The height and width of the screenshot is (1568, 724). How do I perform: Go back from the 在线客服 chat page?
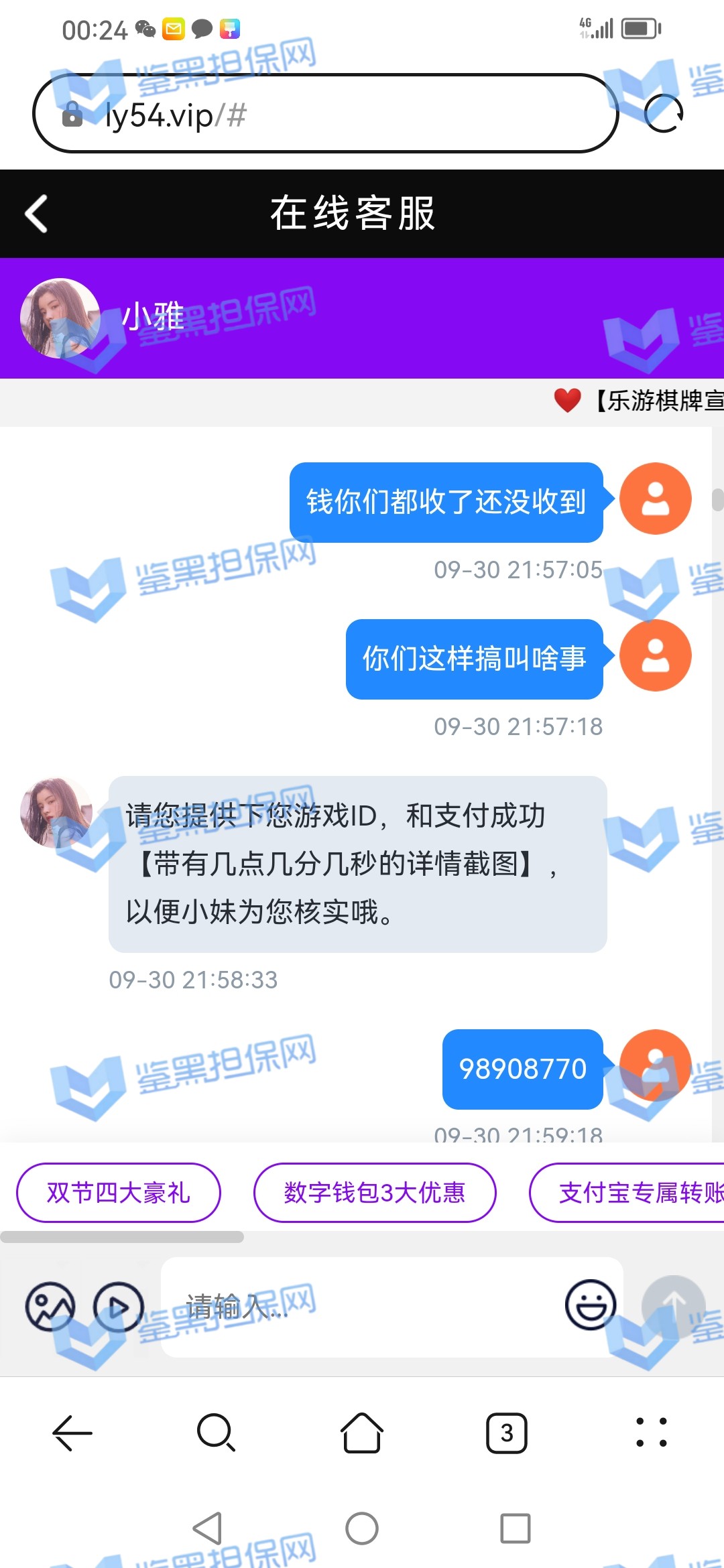(x=37, y=214)
